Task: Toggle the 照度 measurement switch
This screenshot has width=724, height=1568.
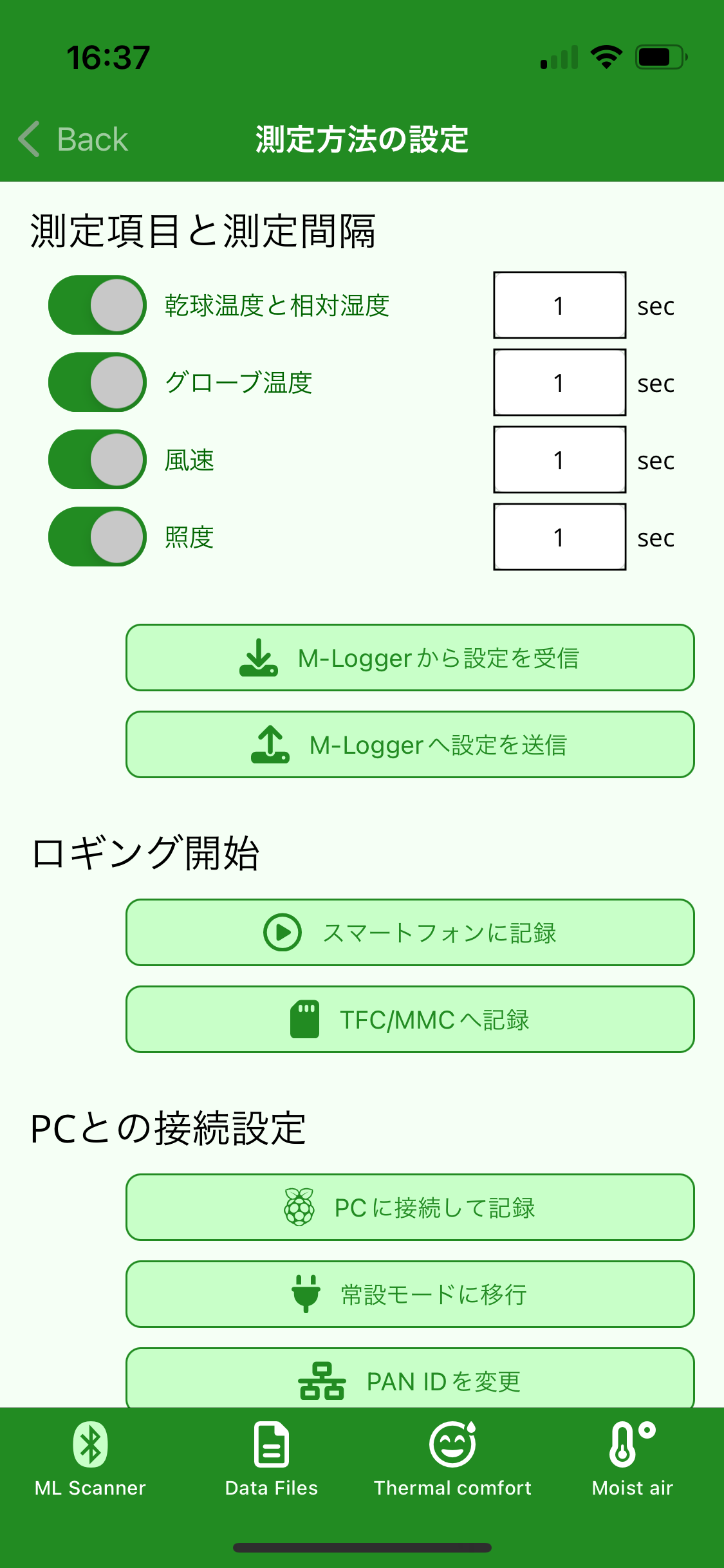Action: tap(97, 537)
